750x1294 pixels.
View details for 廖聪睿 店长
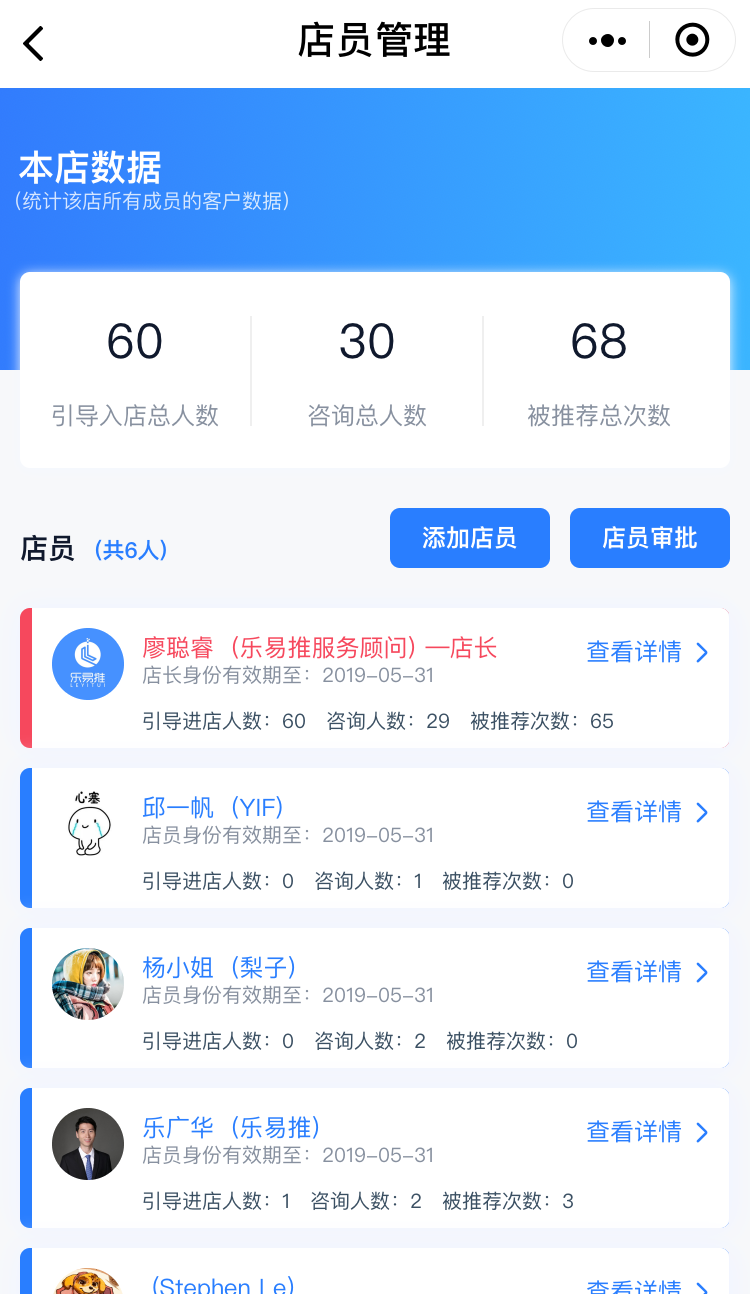(x=647, y=652)
